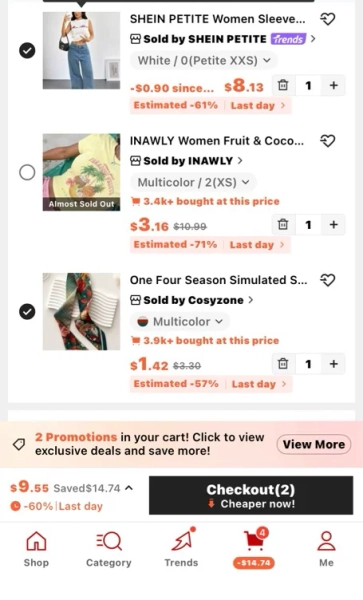Go to the Shop tab
Screen dimensions: 363x600
coord(36,549)
